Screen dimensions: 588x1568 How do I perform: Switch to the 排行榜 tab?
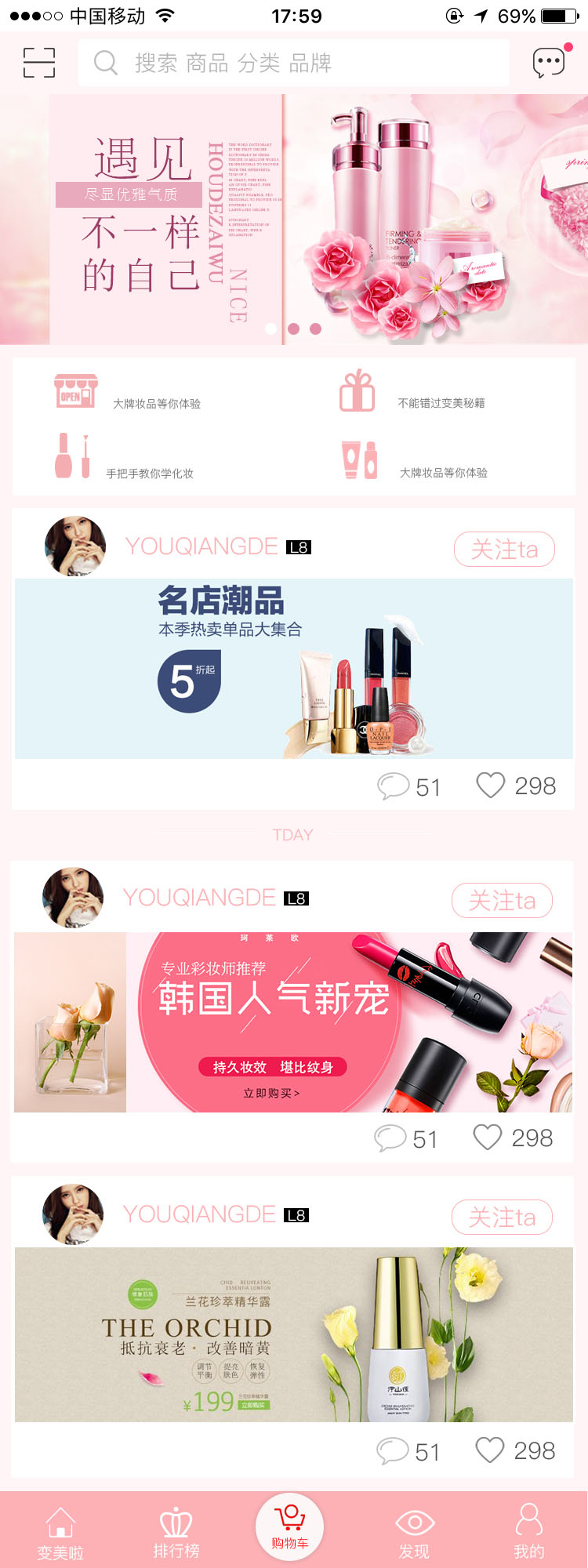point(176,1533)
